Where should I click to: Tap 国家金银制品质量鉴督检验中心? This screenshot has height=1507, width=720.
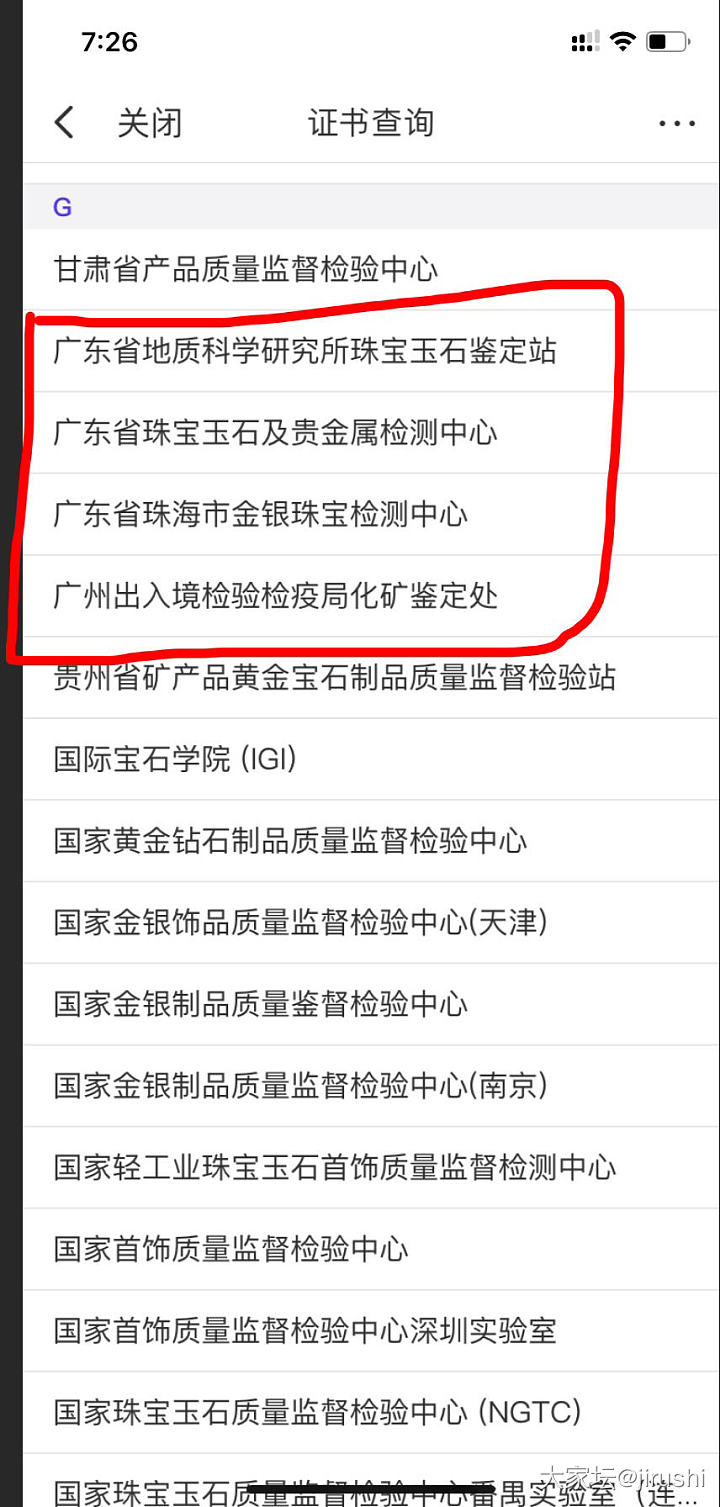click(261, 1004)
